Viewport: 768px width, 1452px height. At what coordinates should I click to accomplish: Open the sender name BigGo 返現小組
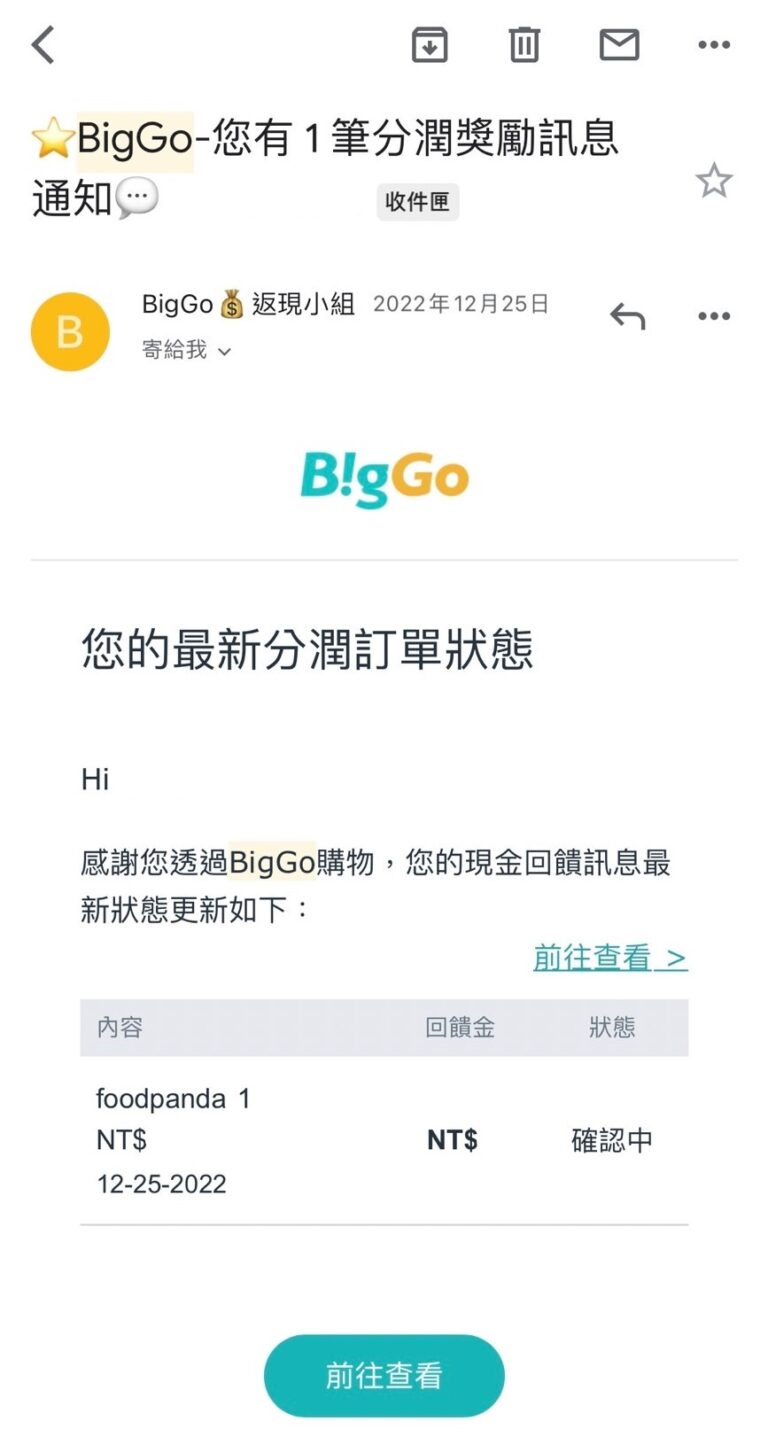(244, 304)
